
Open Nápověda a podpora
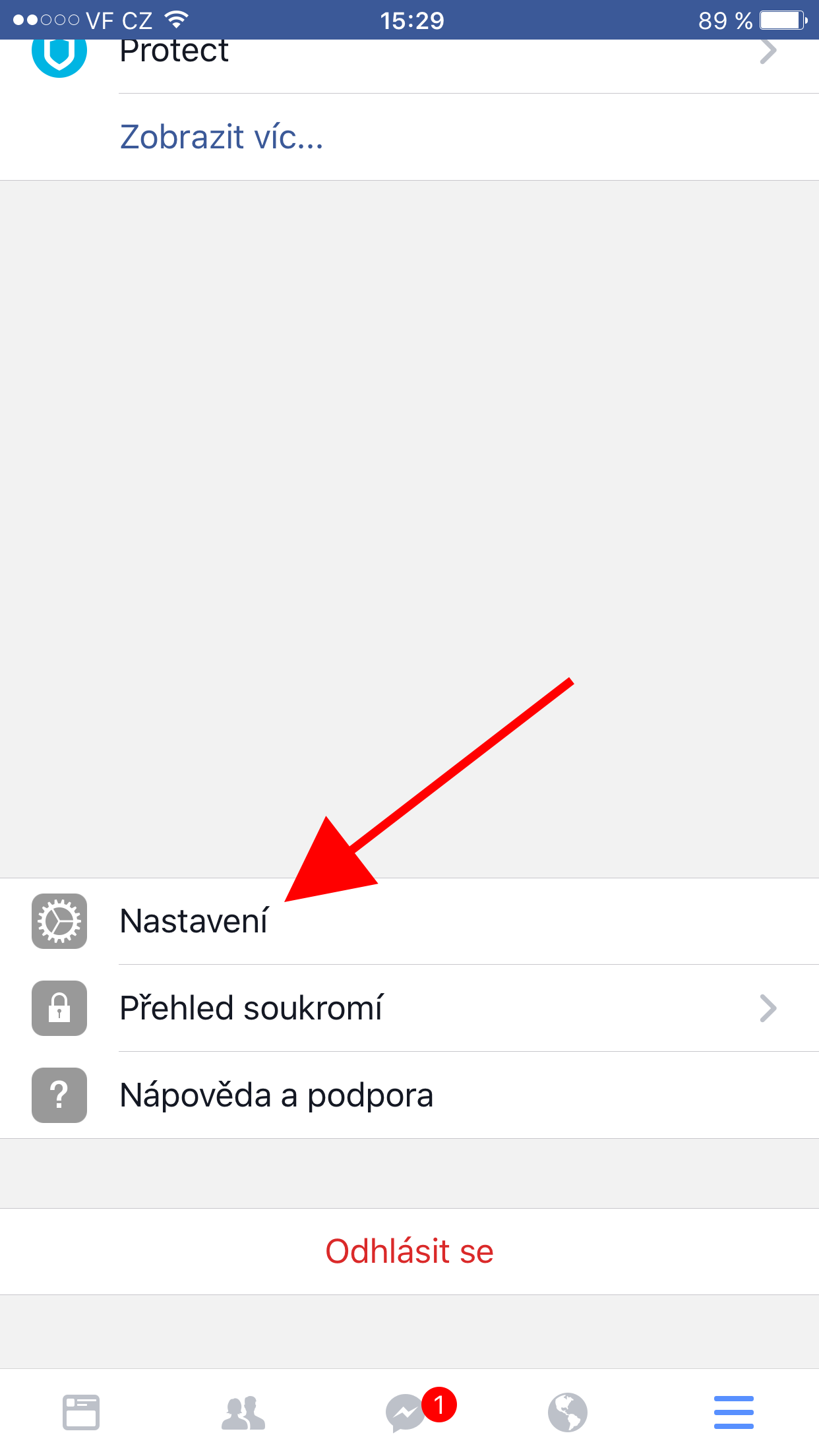(x=276, y=1095)
